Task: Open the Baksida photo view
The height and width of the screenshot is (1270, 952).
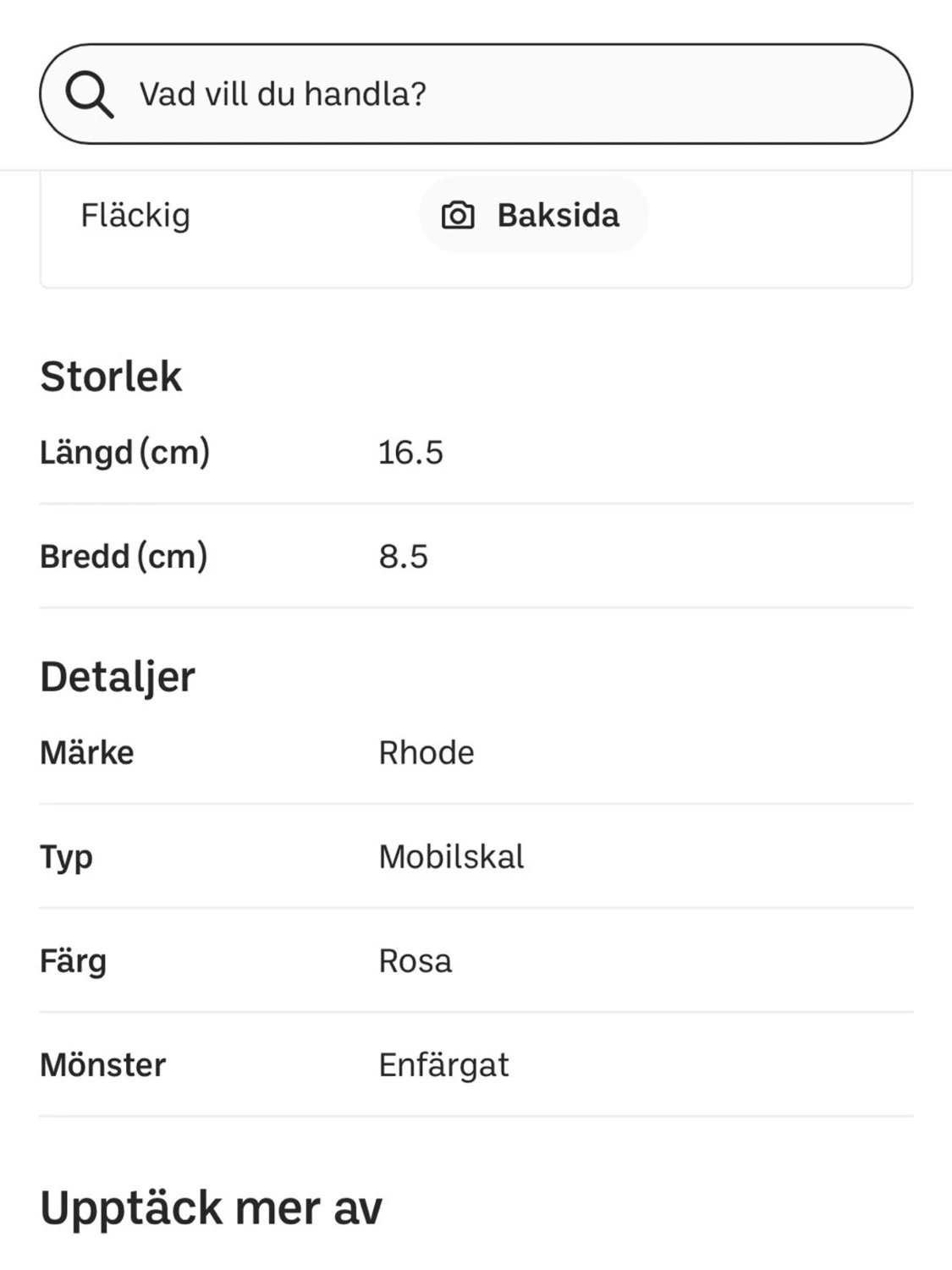Action: click(533, 214)
